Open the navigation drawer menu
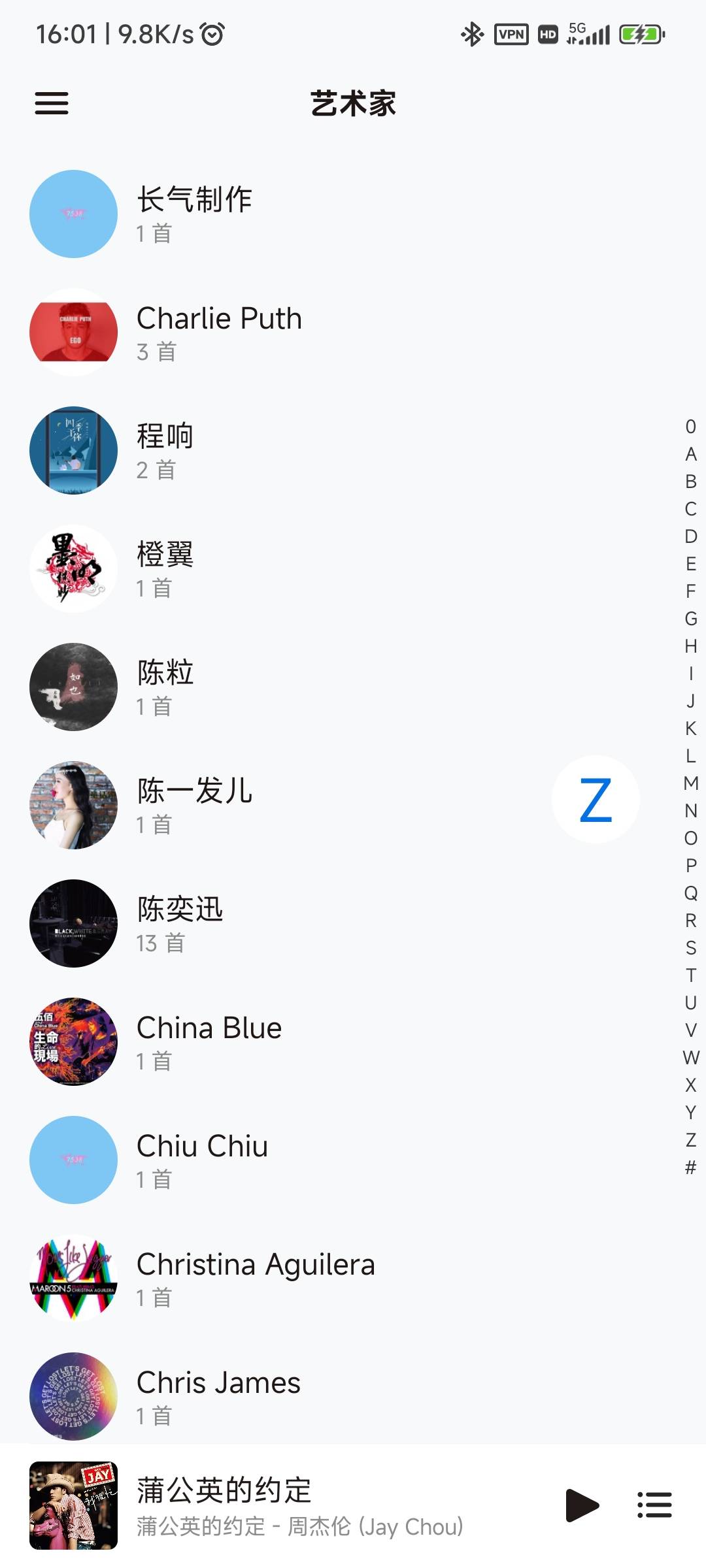Image resolution: width=706 pixels, height=1568 pixels. 51,103
